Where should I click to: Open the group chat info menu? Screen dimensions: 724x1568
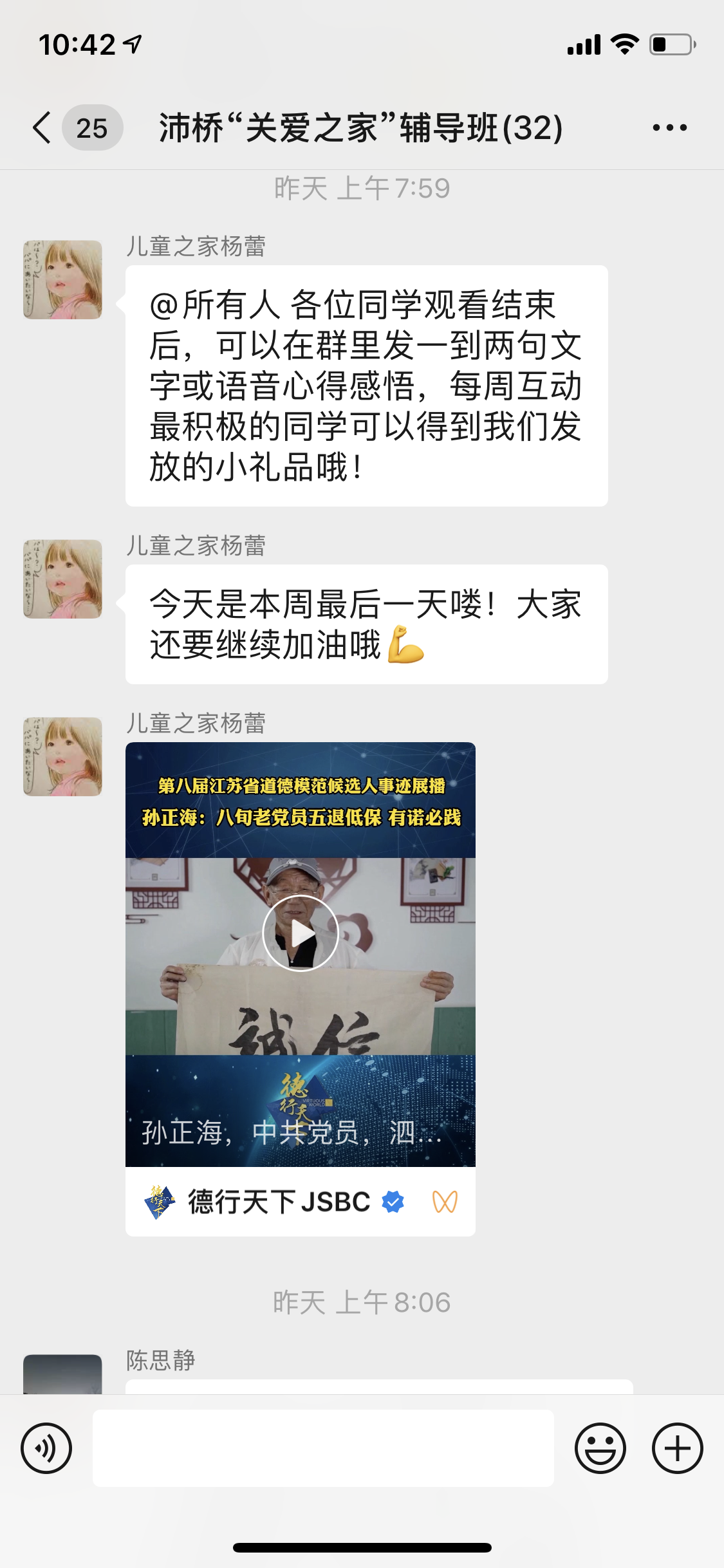click(669, 127)
